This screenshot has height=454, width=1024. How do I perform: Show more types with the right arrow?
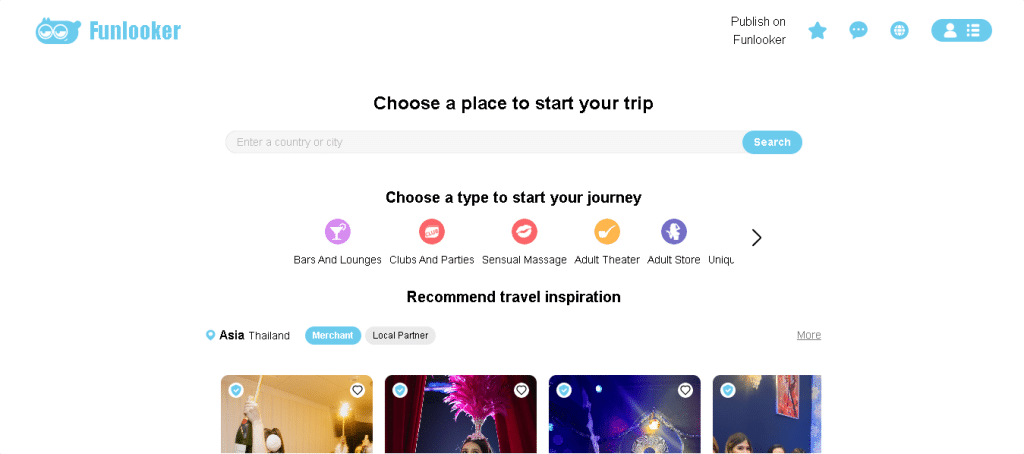click(x=756, y=237)
